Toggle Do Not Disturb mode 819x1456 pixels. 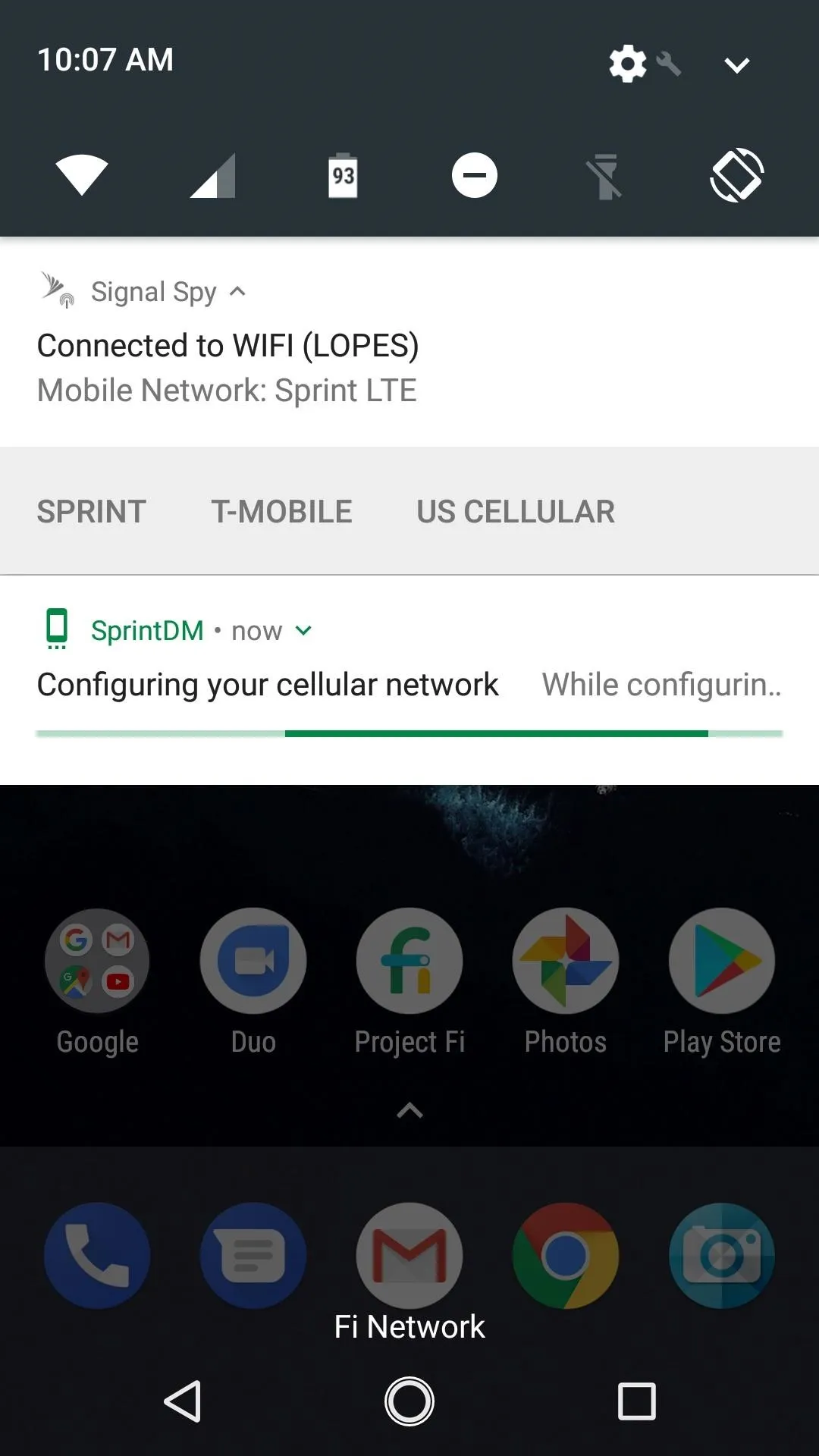[x=475, y=175]
